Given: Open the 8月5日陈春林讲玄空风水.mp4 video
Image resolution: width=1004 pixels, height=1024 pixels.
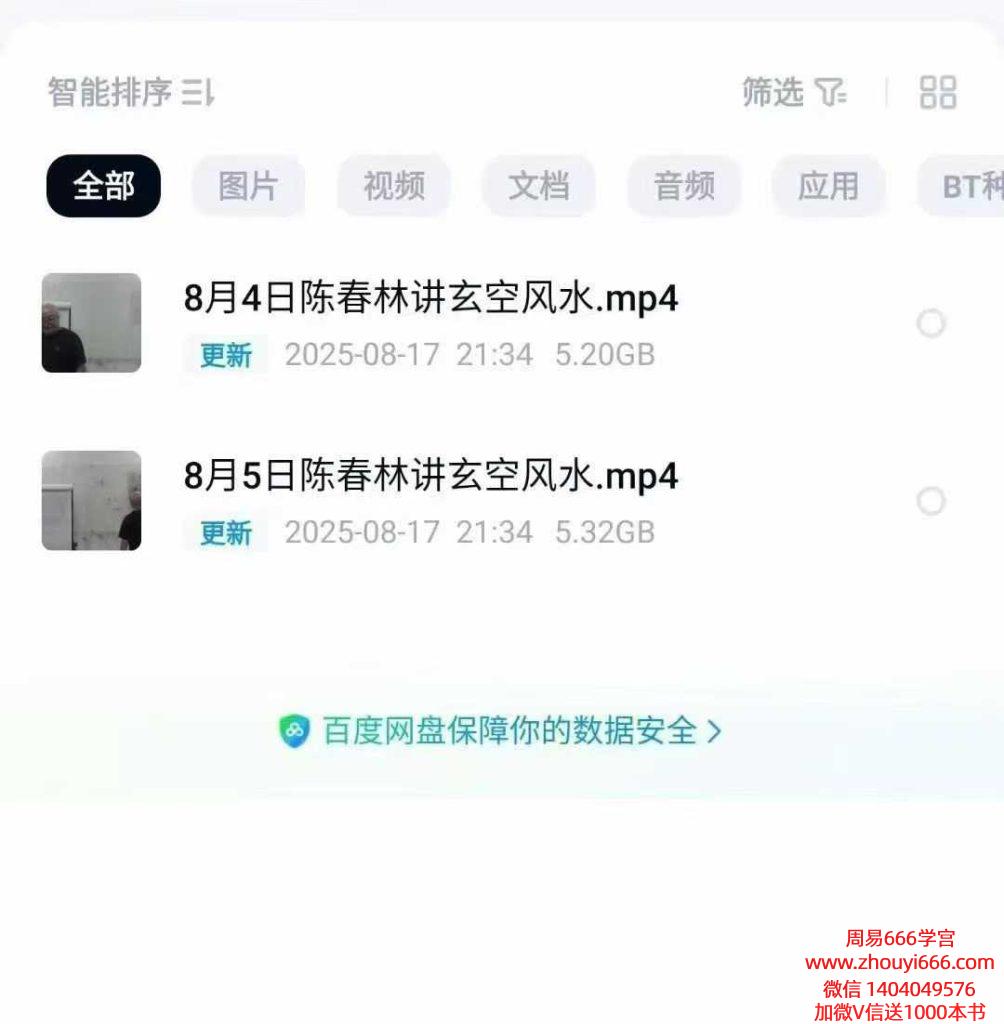Looking at the screenshot, I should coord(430,476).
